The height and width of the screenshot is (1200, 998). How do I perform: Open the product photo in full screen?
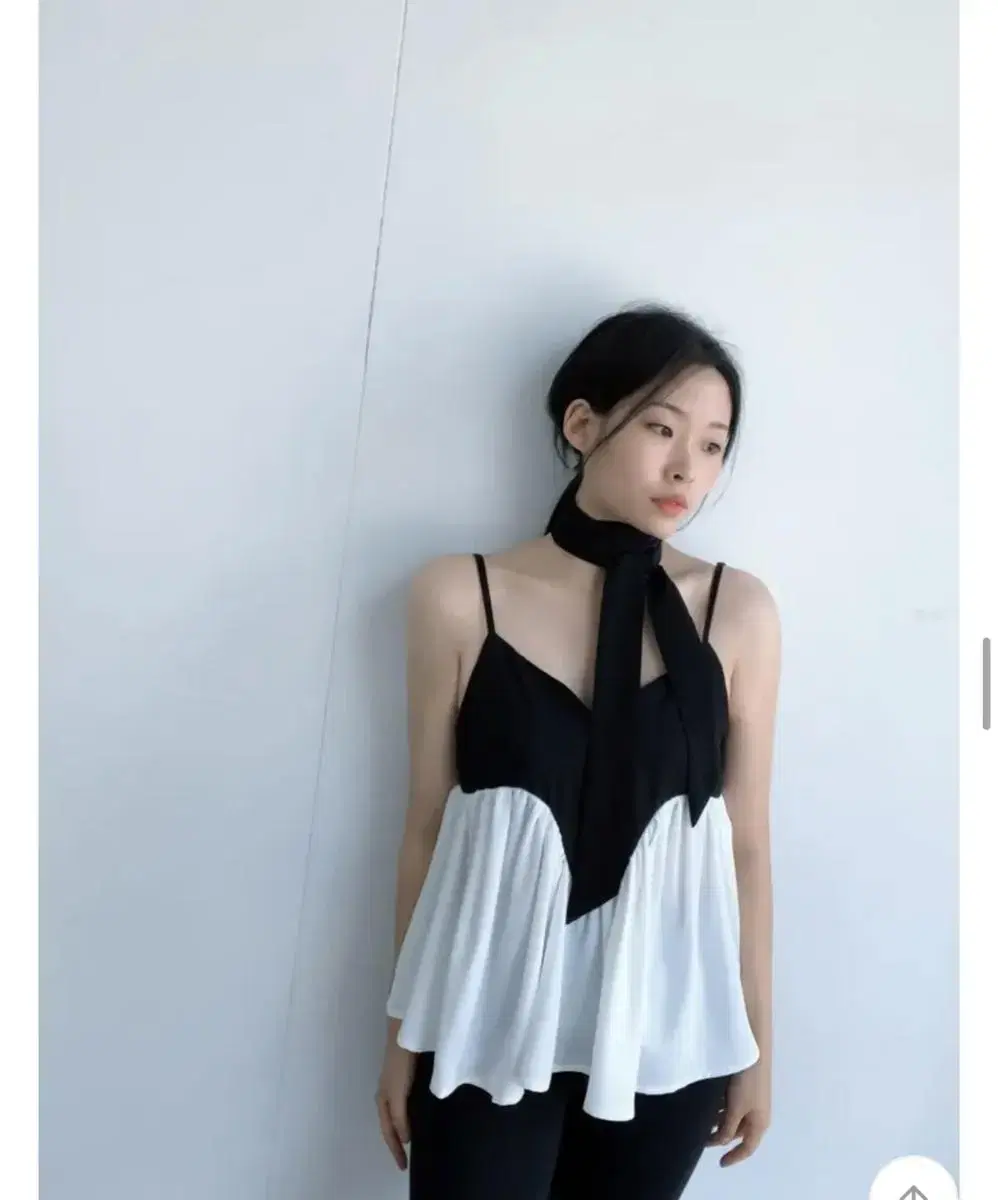500,600
